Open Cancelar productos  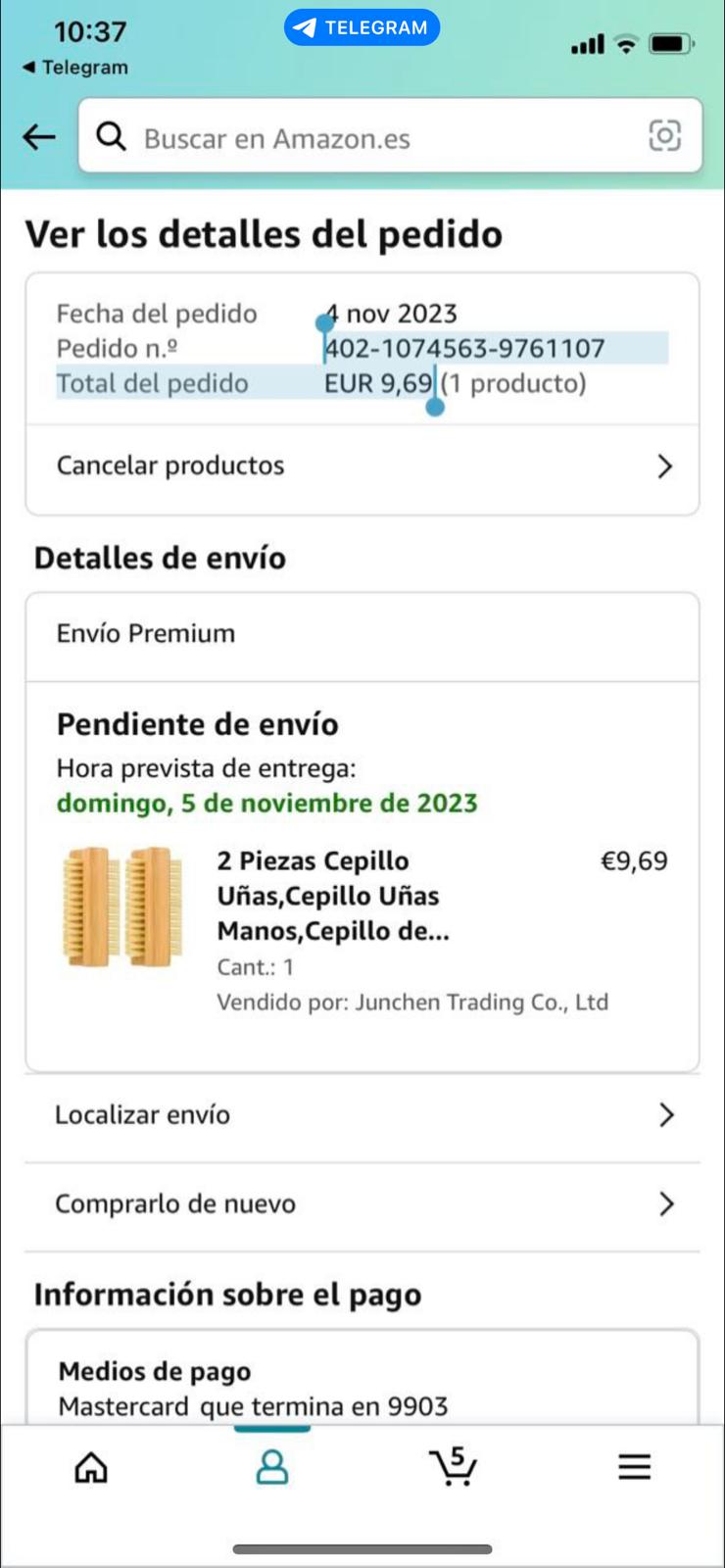click(x=362, y=466)
